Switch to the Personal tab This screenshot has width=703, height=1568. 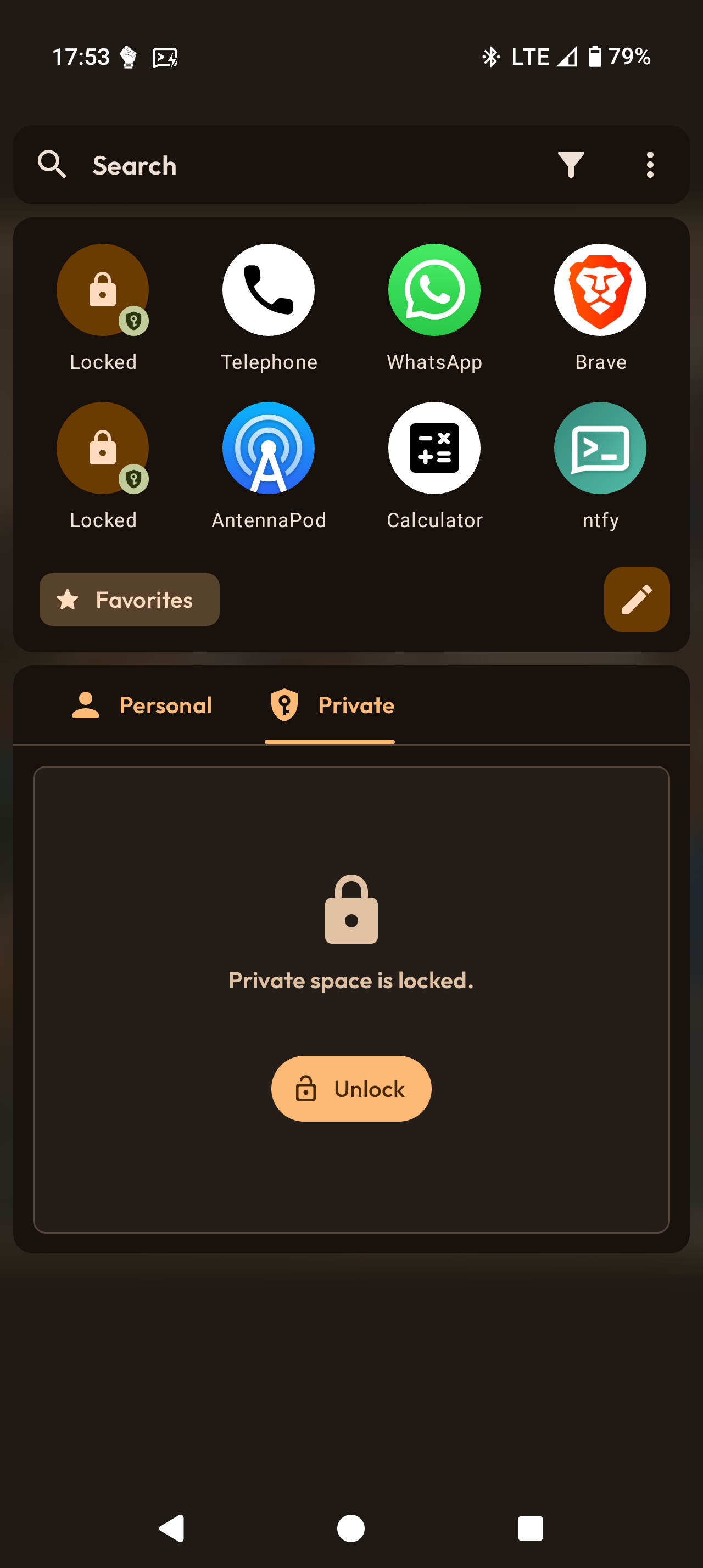point(142,705)
